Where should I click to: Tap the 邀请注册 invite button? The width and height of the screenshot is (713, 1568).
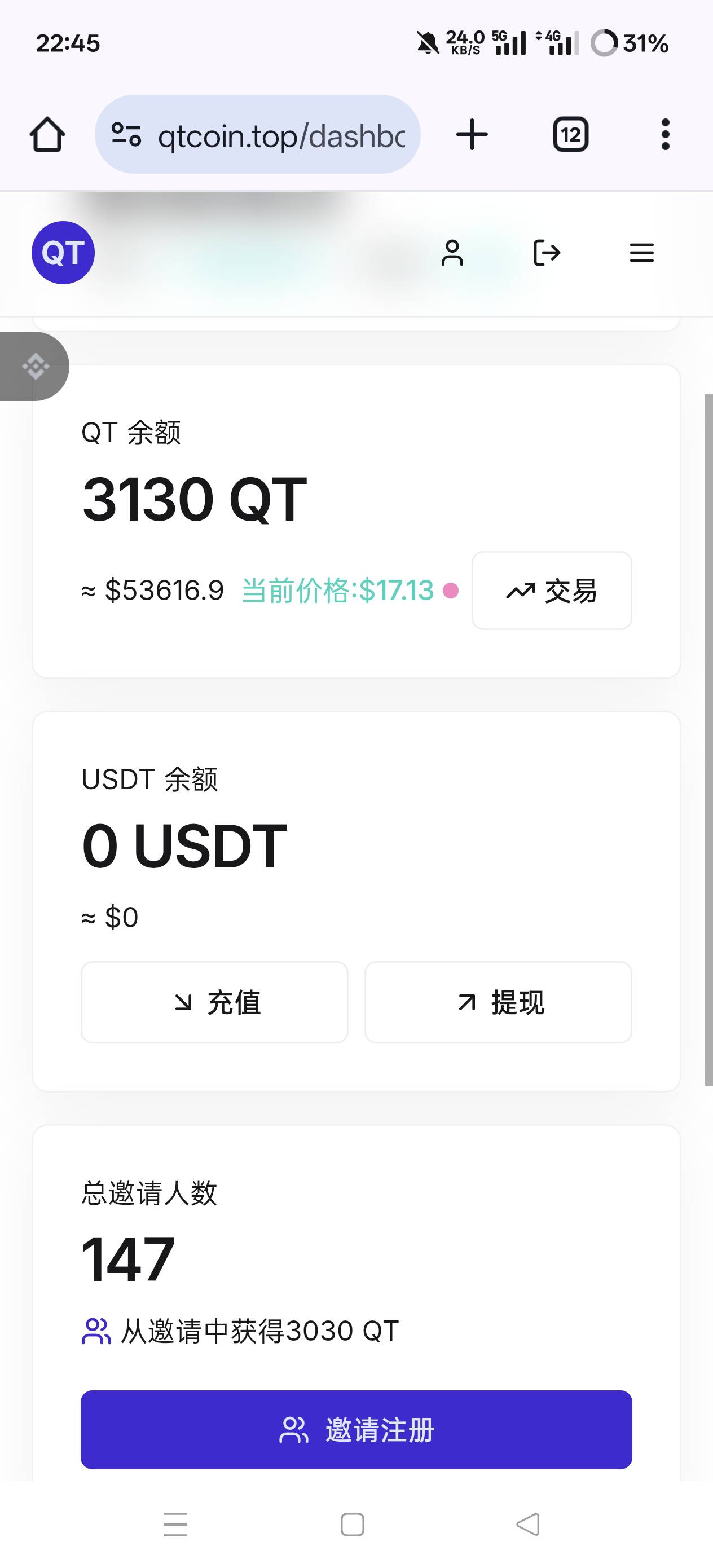356,1429
